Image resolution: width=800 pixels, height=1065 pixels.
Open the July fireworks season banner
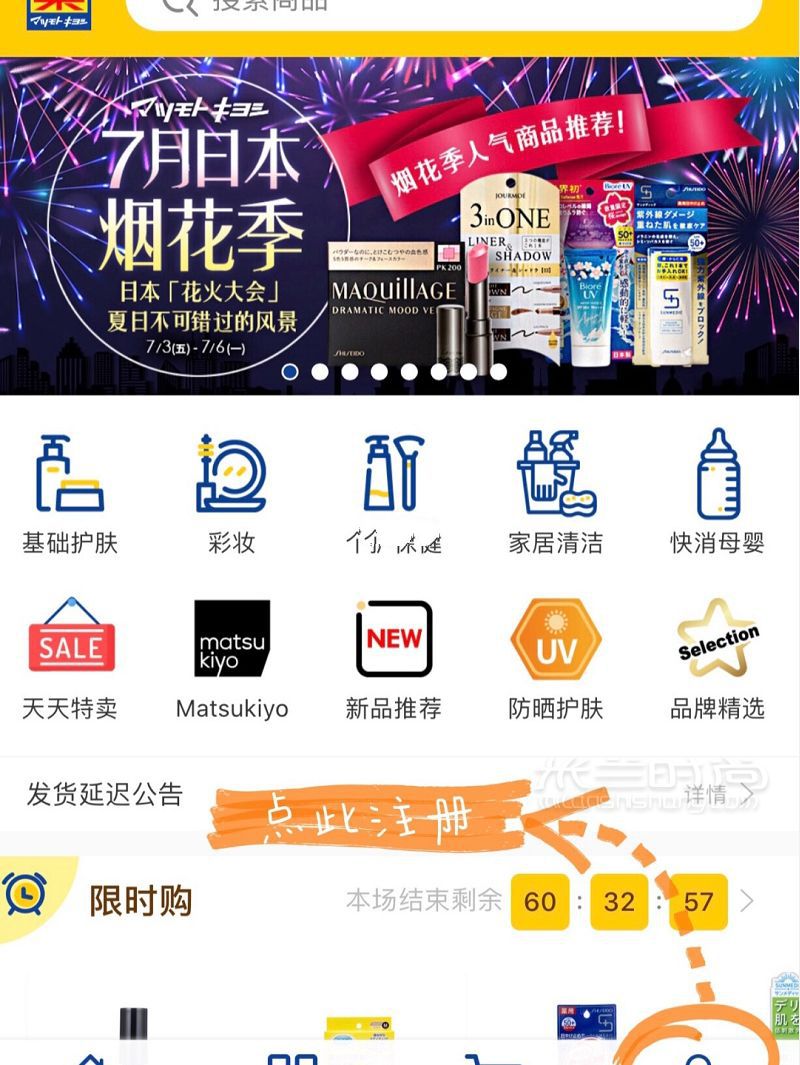tap(400, 225)
